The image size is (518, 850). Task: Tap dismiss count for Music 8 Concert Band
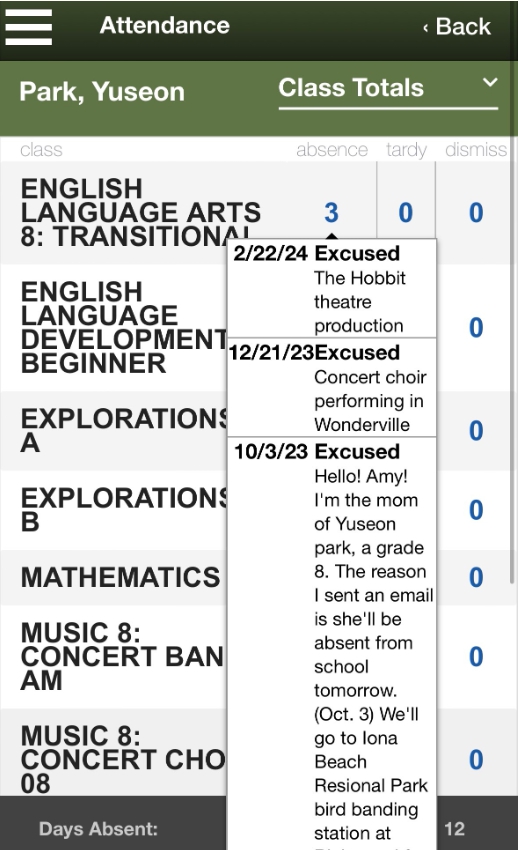pyautogui.click(x=476, y=656)
